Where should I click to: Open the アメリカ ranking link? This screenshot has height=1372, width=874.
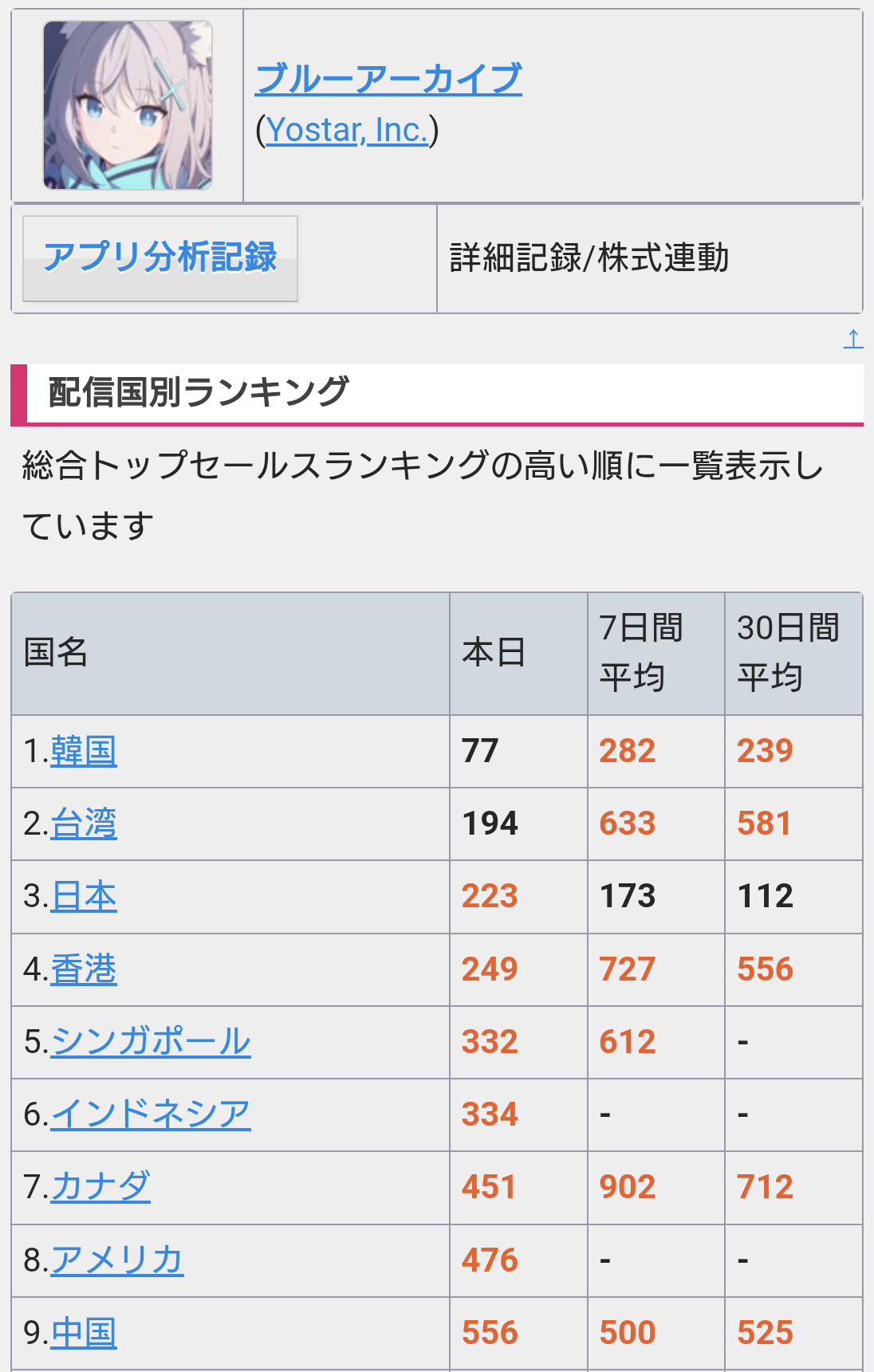(117, 1260)
